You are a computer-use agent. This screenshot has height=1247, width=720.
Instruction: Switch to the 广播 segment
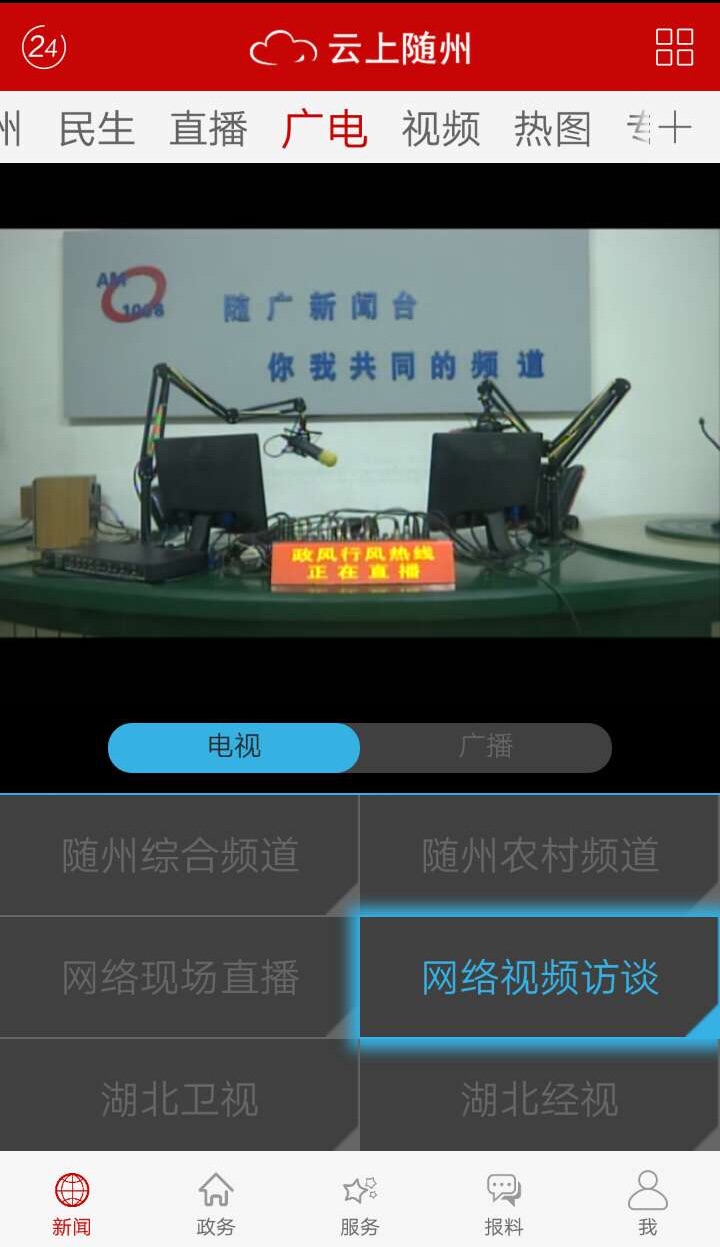click(486, 747)
